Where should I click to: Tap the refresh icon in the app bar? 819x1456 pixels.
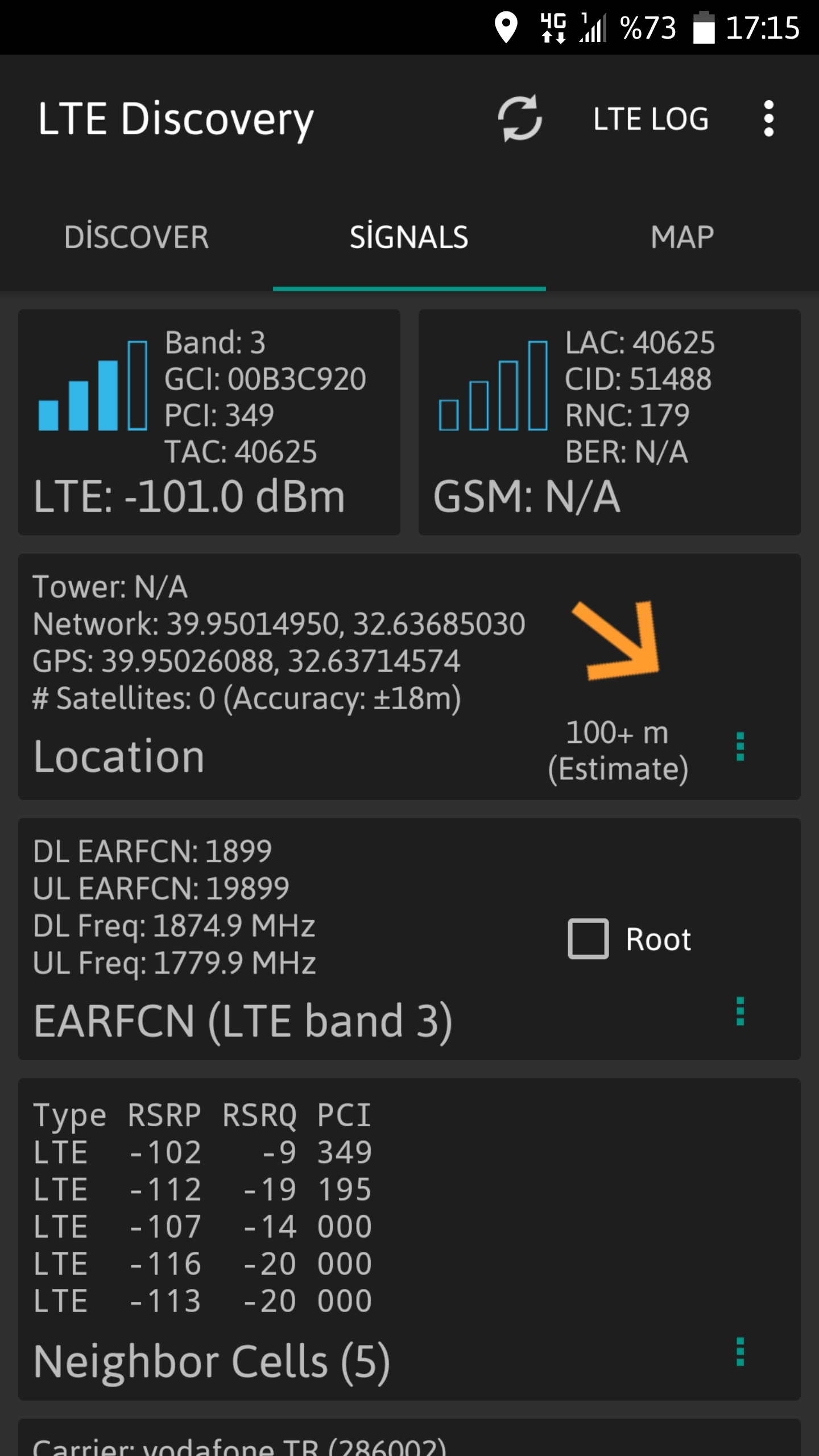(520, 118)
